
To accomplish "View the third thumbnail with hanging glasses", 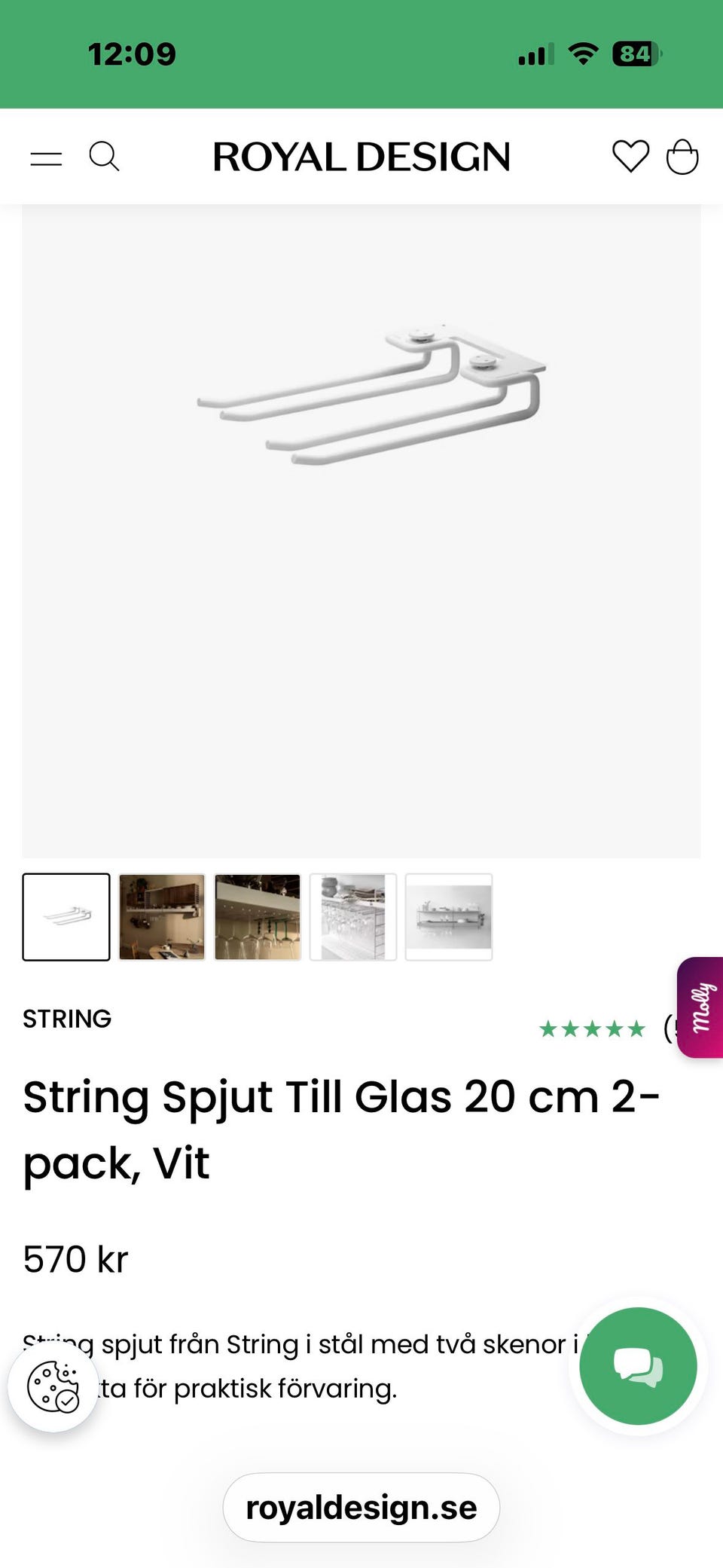I will click(x=258, y=917).
